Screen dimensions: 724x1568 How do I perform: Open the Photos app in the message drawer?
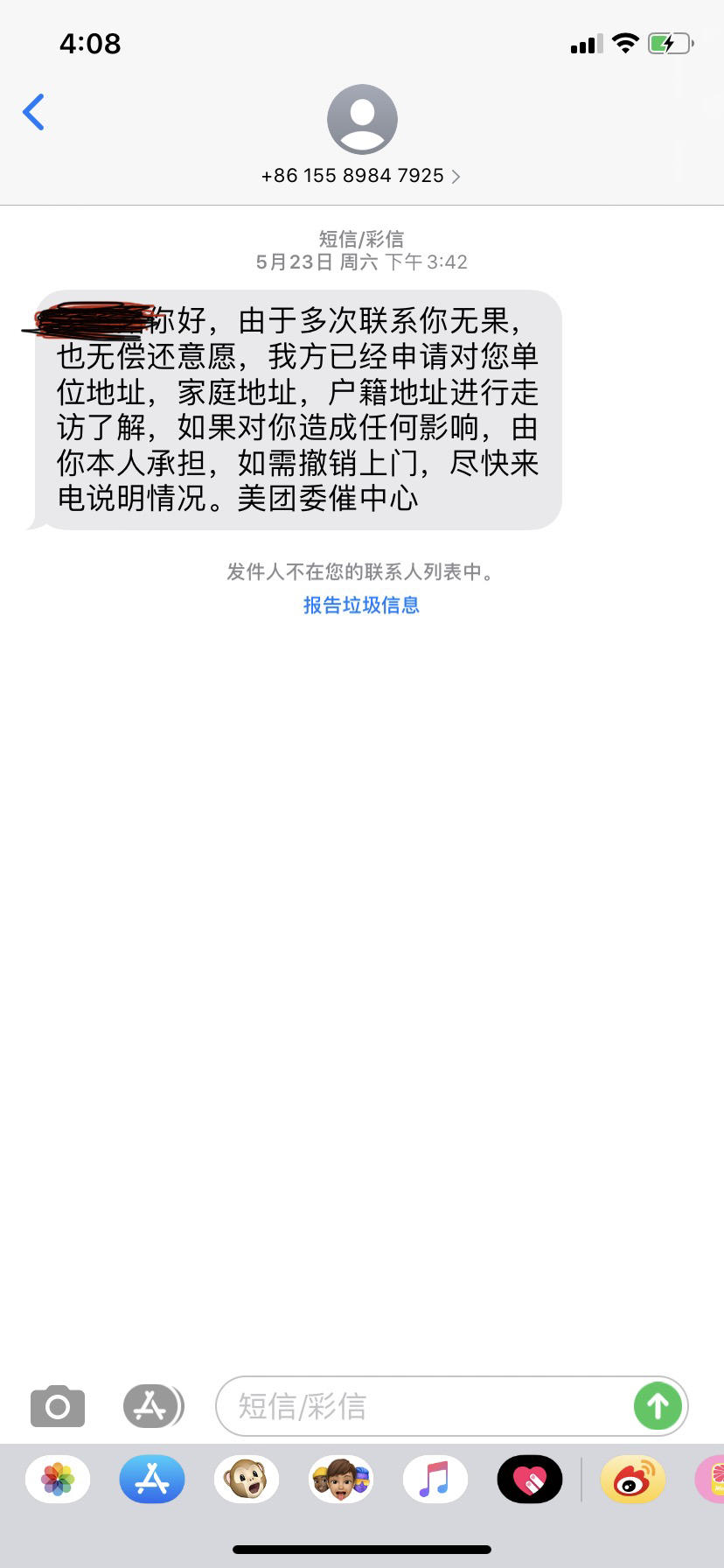tap(57, 1480)
